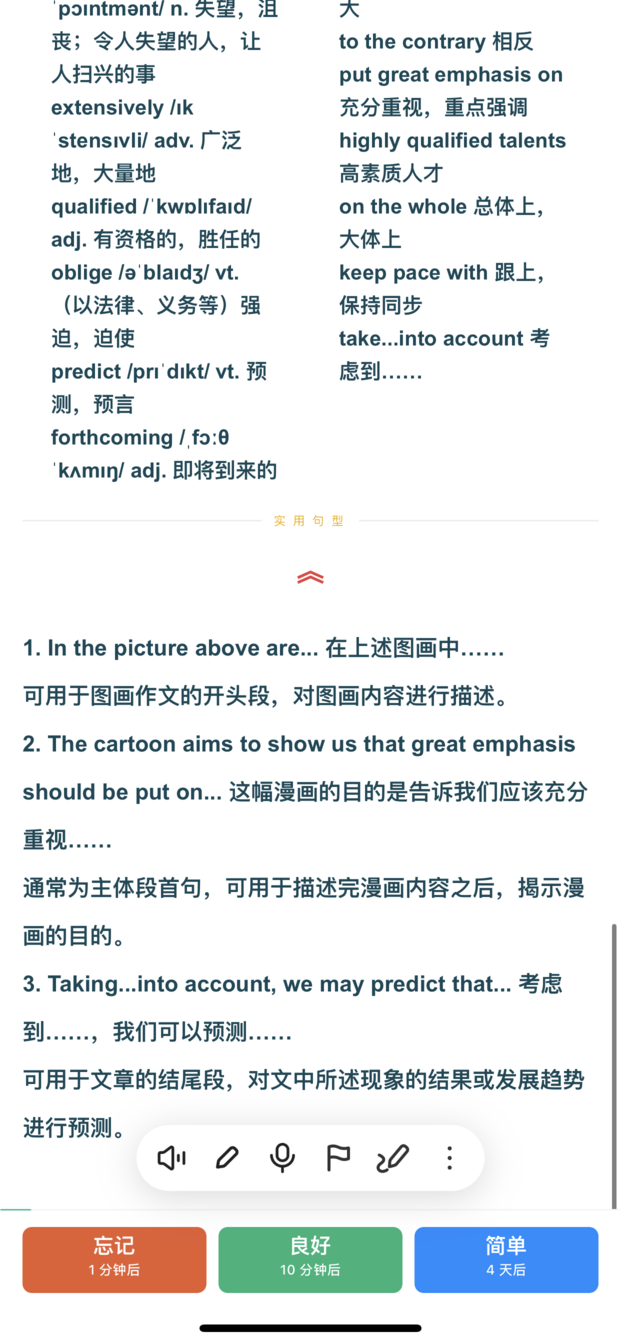The height and width of the screenshot is (1344, 621).
Task: Rate the card as 良好 (10 分钟后)
Action: pyautogui.click(x=310, y=1259)
